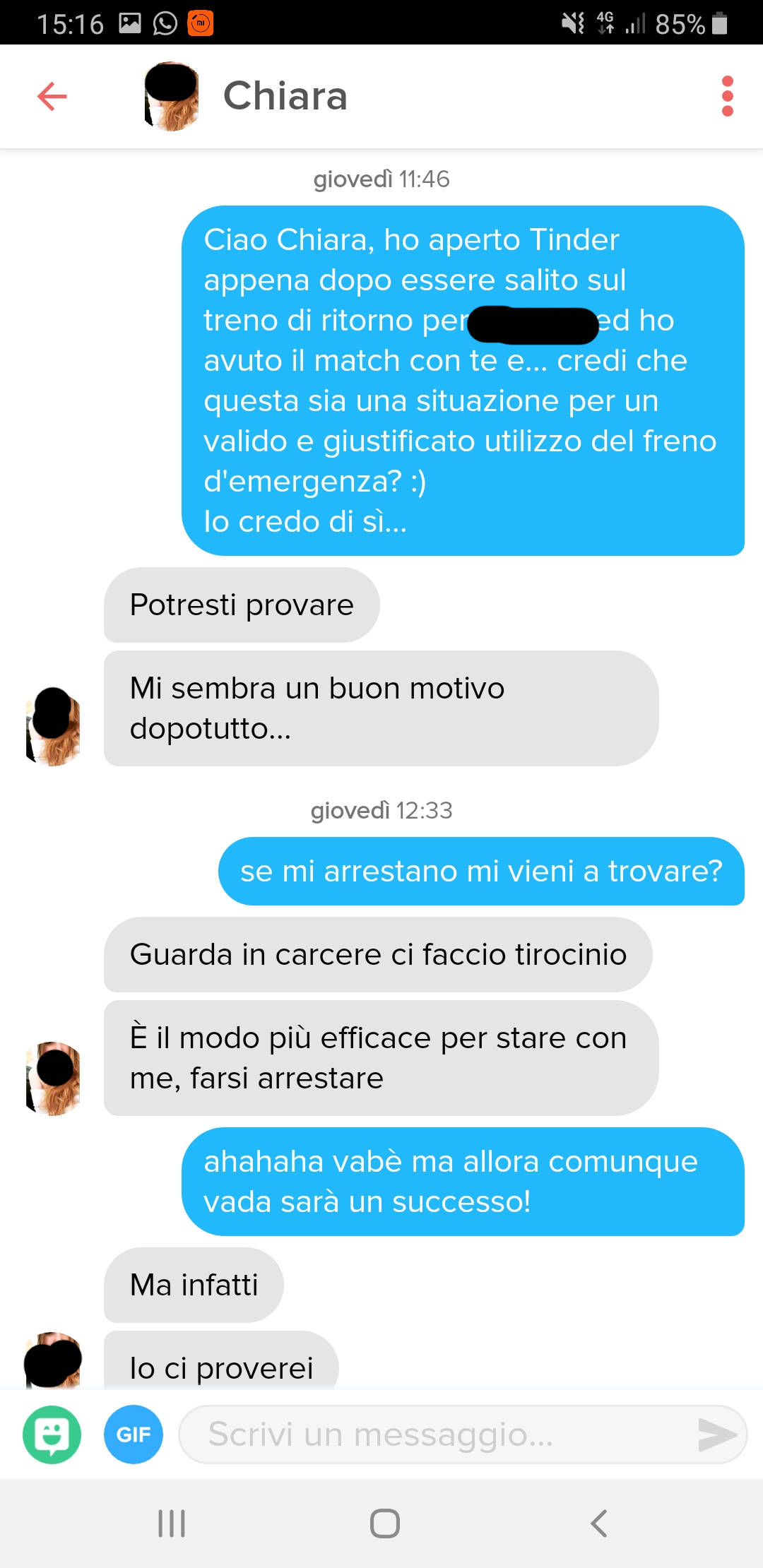
Task: Open the GIF picker
Action: coord(134,1435)
